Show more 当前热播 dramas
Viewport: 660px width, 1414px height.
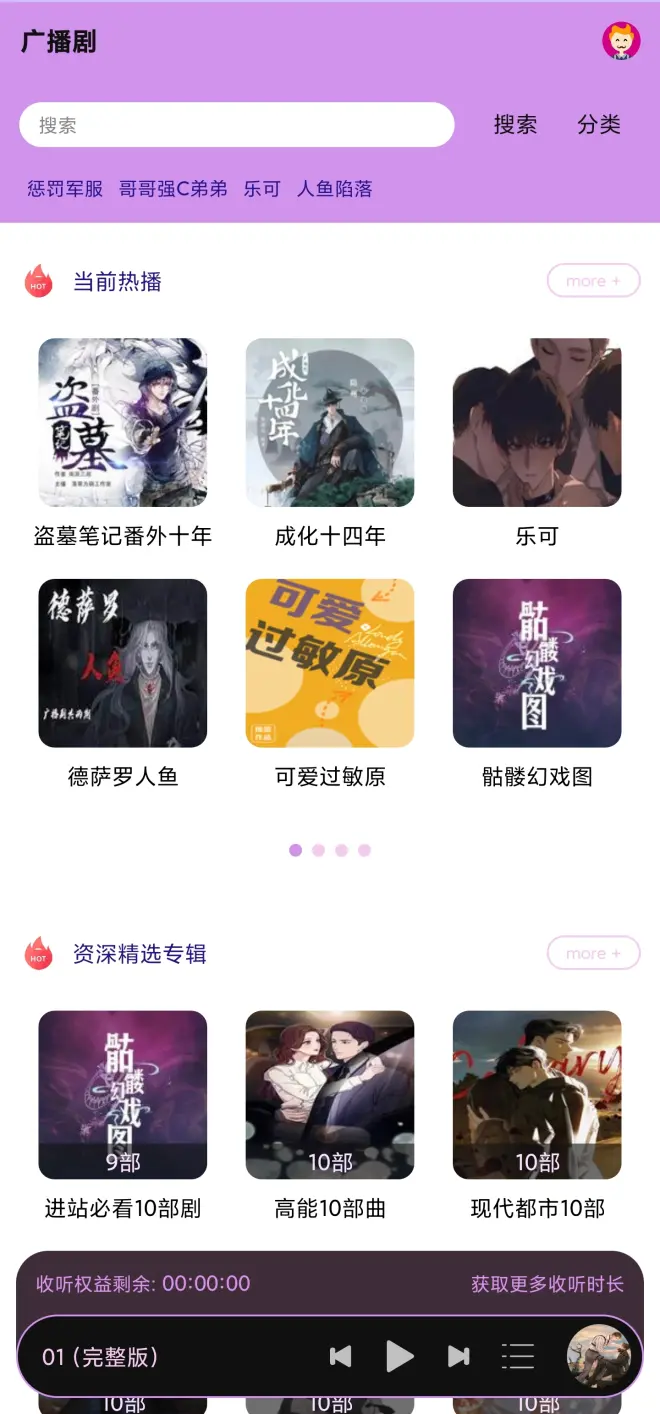pos(593,281)
